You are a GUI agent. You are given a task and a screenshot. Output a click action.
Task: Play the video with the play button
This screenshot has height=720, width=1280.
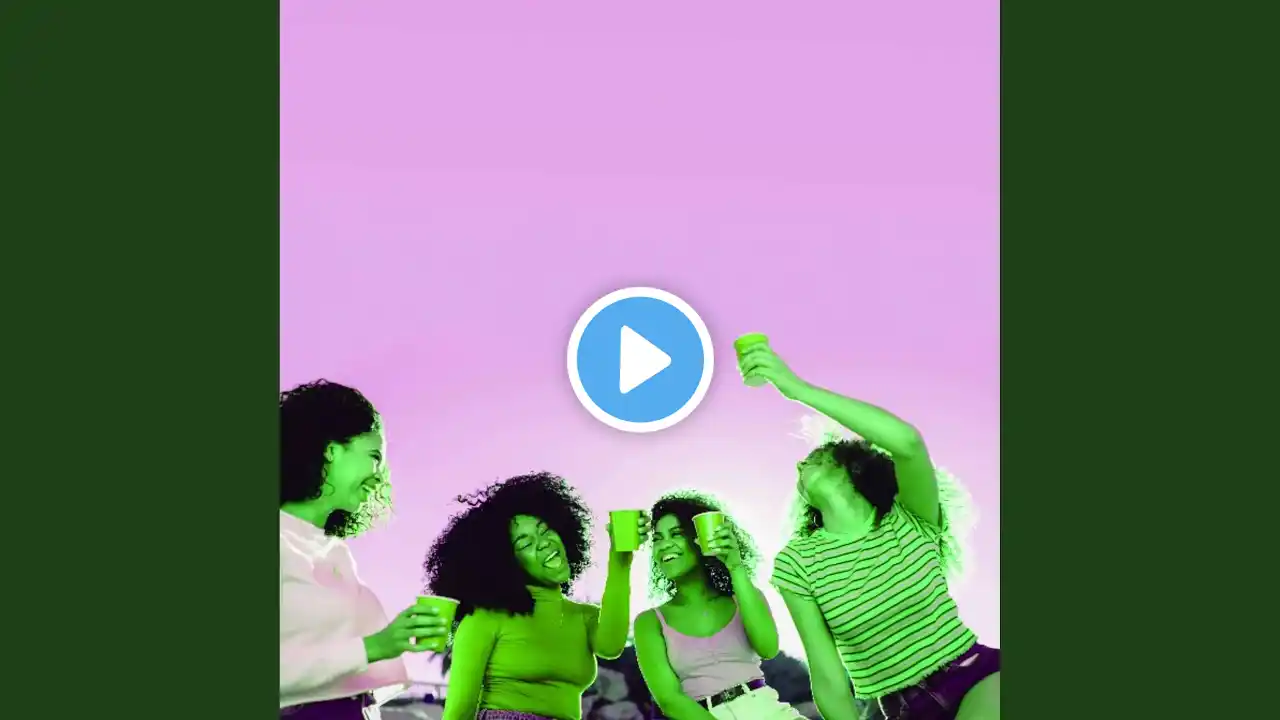[640, 359]
